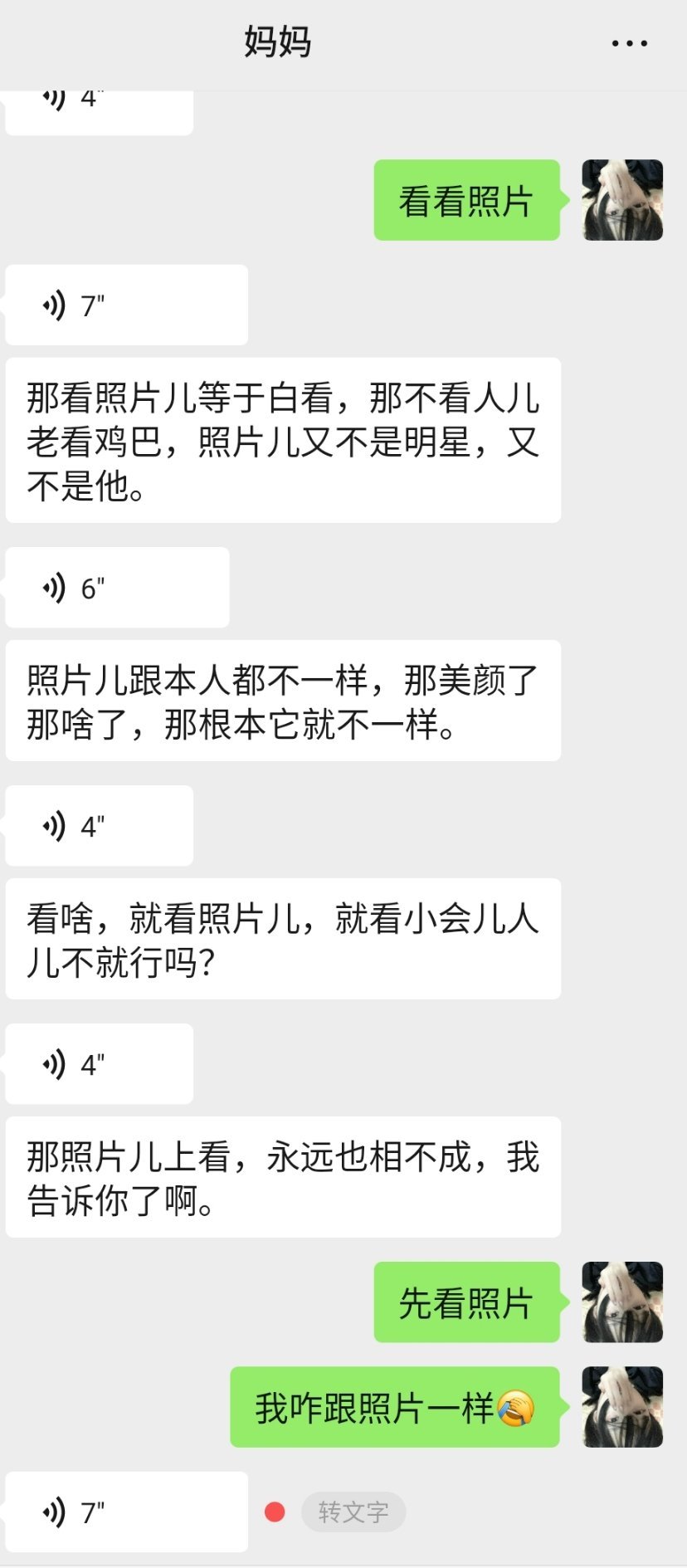The image size is (687, 1568).
Task: Open sender avatar next to 看看照片
Action: pyautogui.click(x=622, y=200)
